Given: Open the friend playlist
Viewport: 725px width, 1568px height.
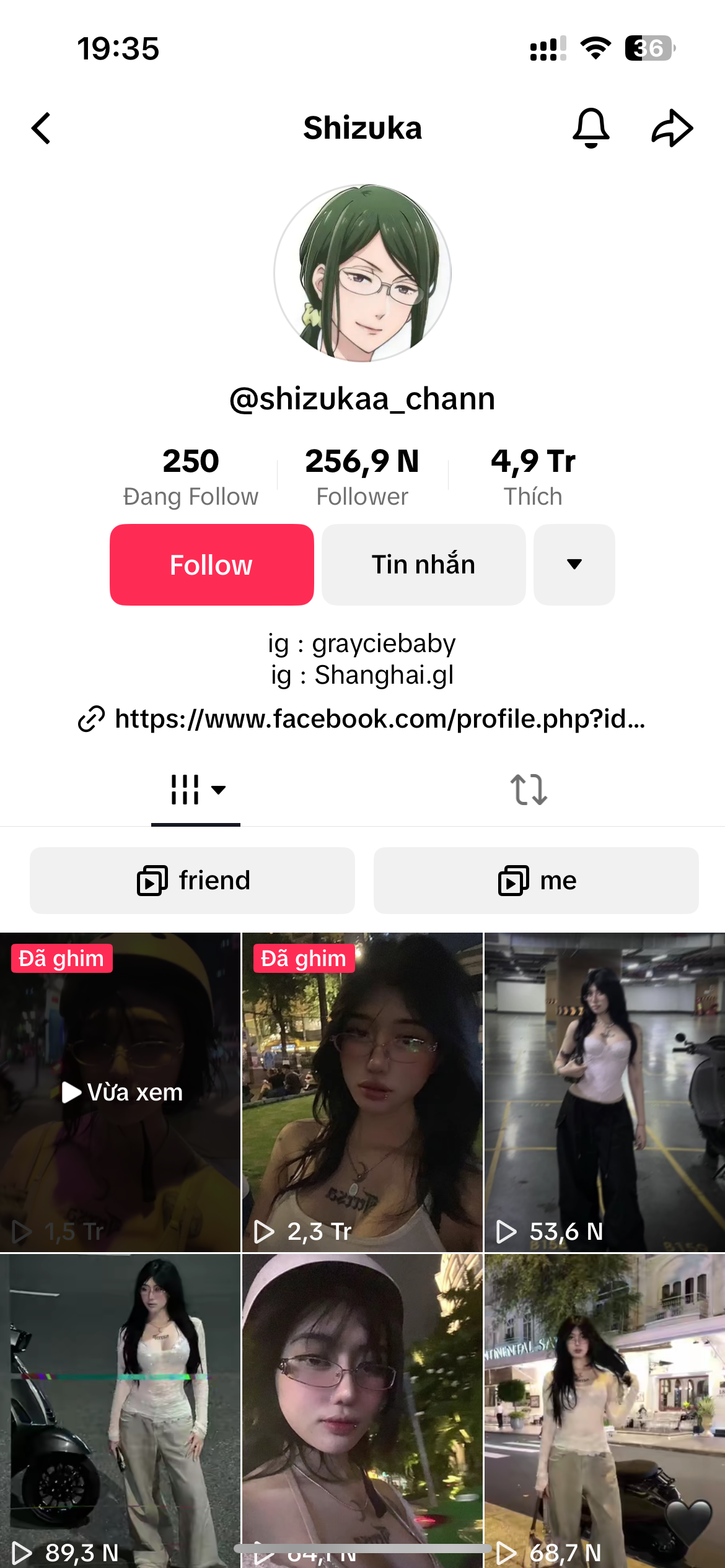Looking at the screenshot, I should 192,881.
